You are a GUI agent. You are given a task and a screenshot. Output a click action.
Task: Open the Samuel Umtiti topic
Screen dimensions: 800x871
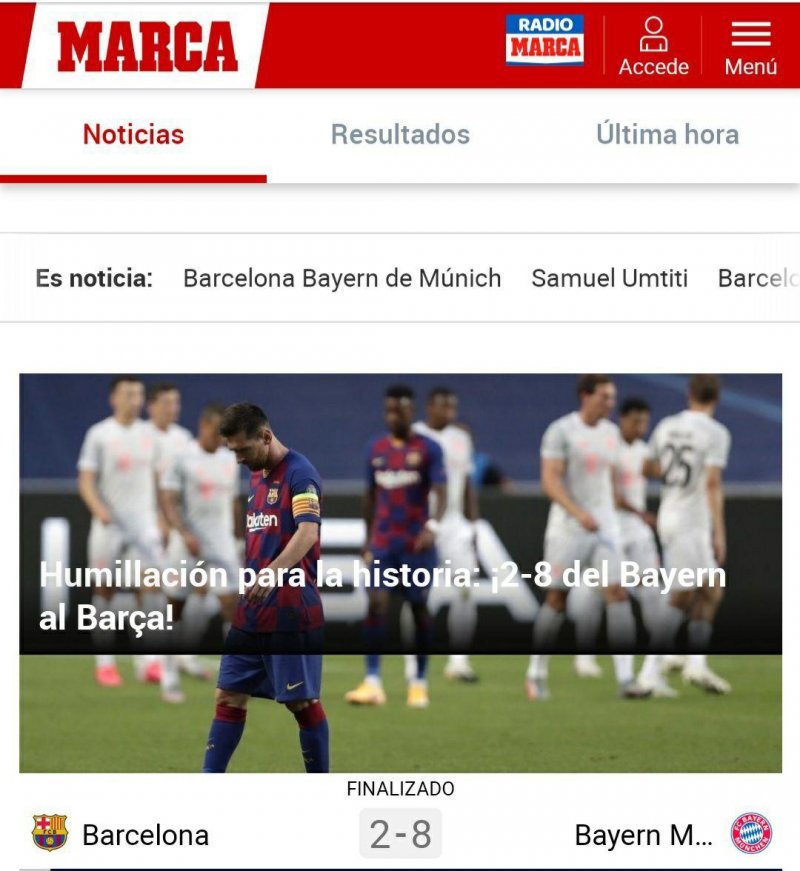point(609,278)
